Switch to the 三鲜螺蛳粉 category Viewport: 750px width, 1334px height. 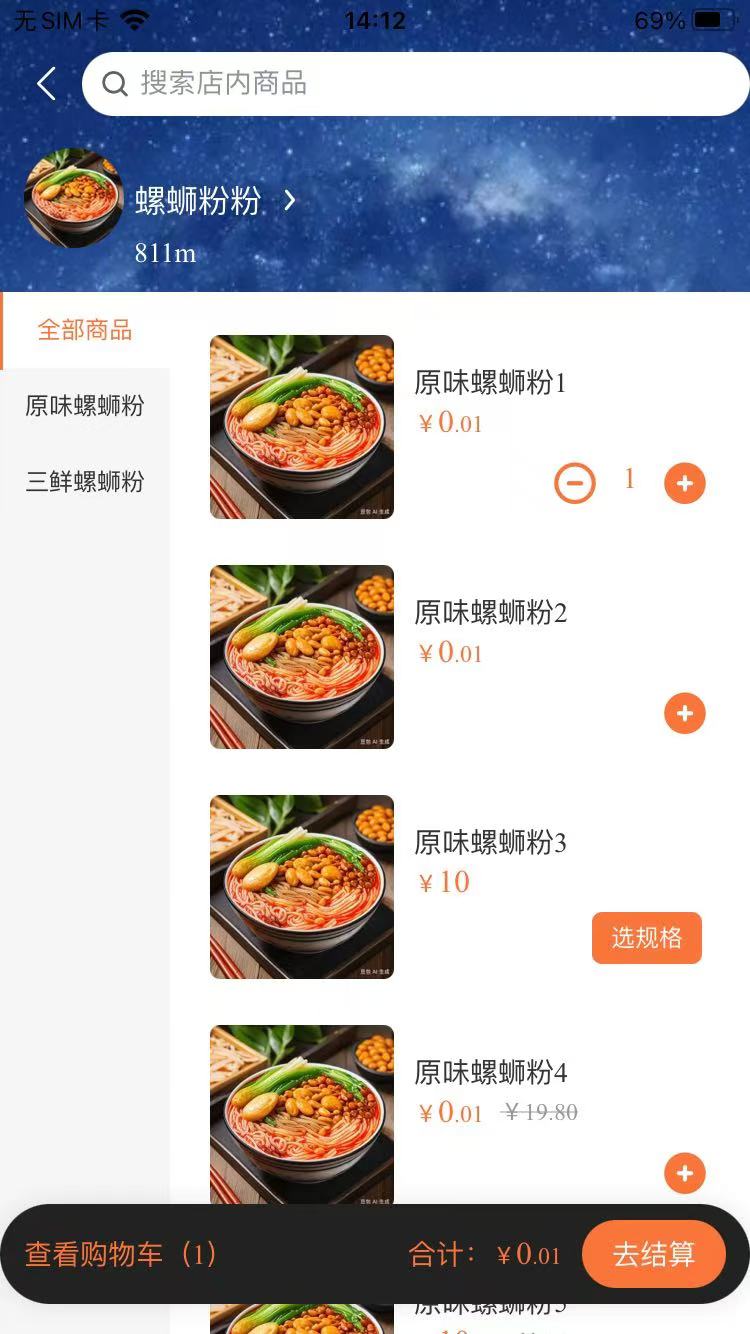tap(85, 482)
